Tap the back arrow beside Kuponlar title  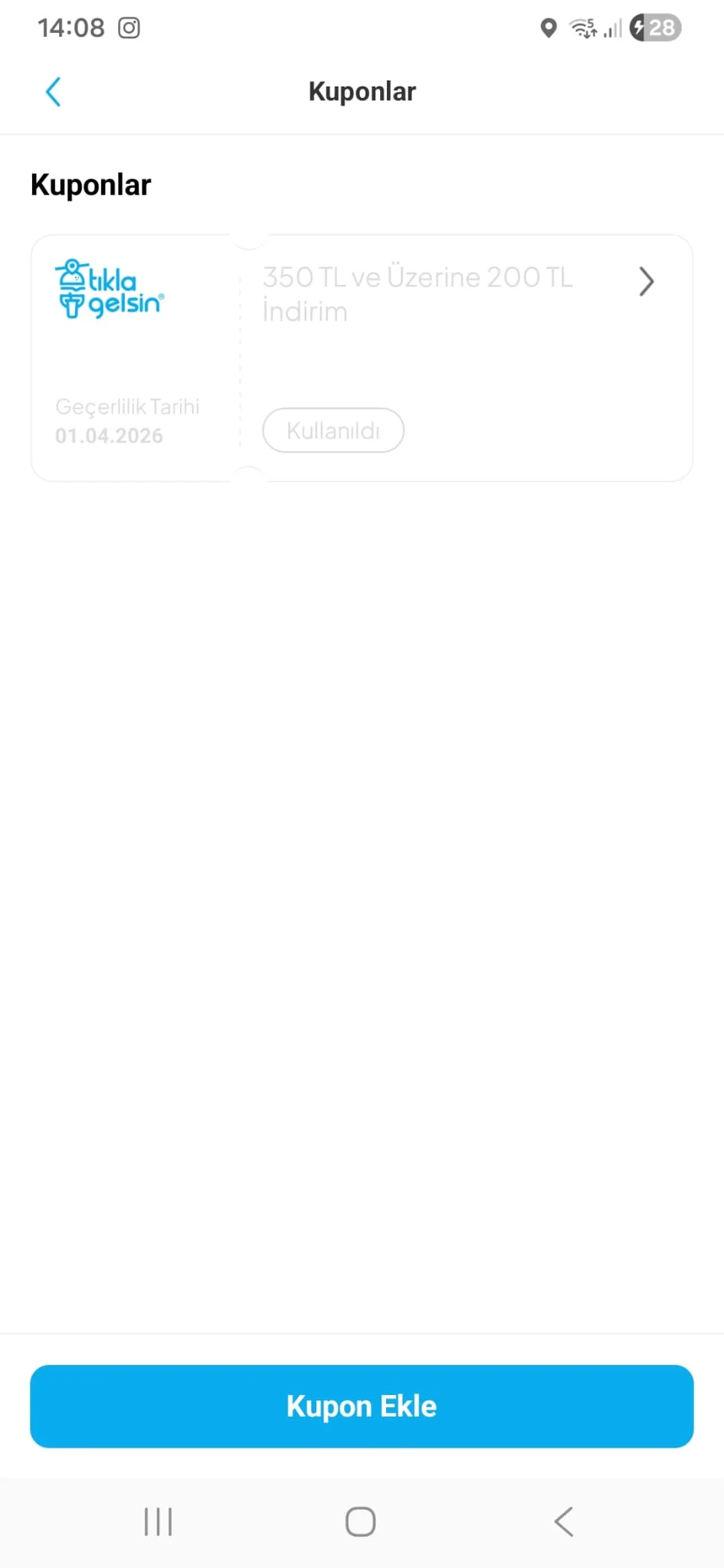pos(52,91)
